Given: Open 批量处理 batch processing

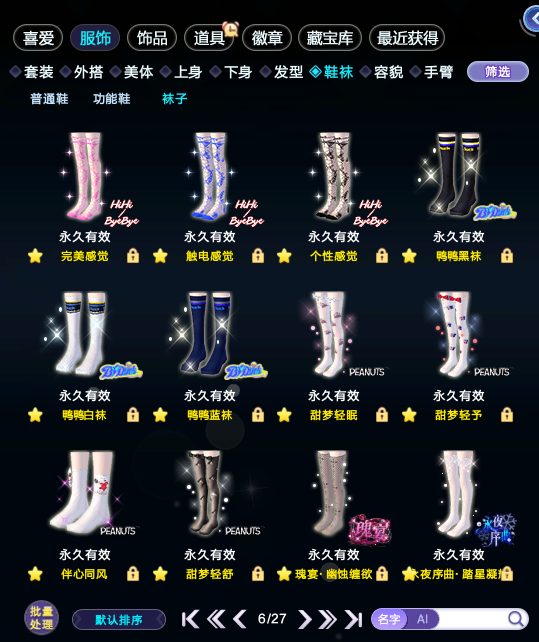Looking at the screenshot, I should pyautogui.click(x=41, y=618).
